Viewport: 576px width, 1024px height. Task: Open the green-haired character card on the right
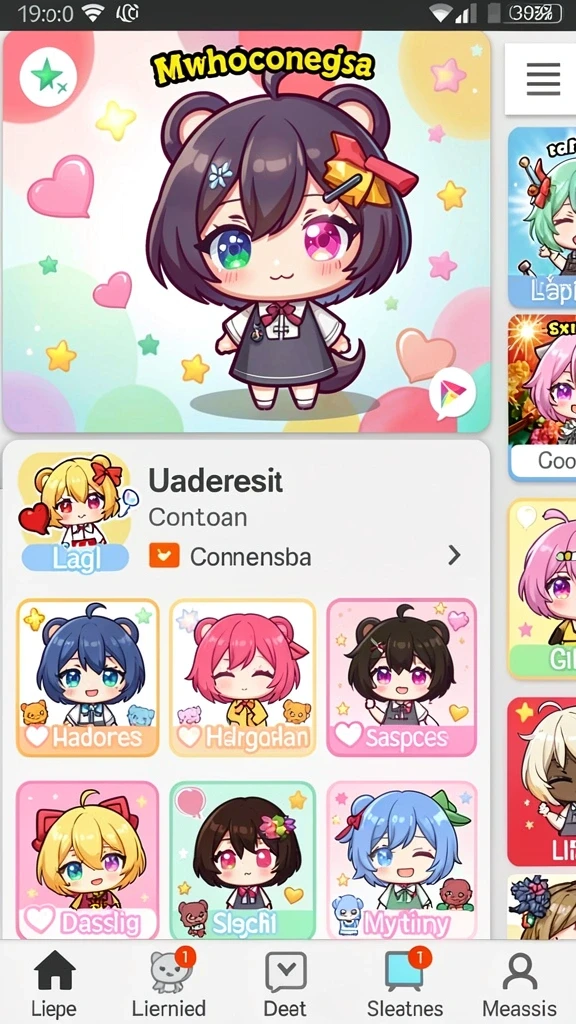pyautogui.click(x=542, y=217)
